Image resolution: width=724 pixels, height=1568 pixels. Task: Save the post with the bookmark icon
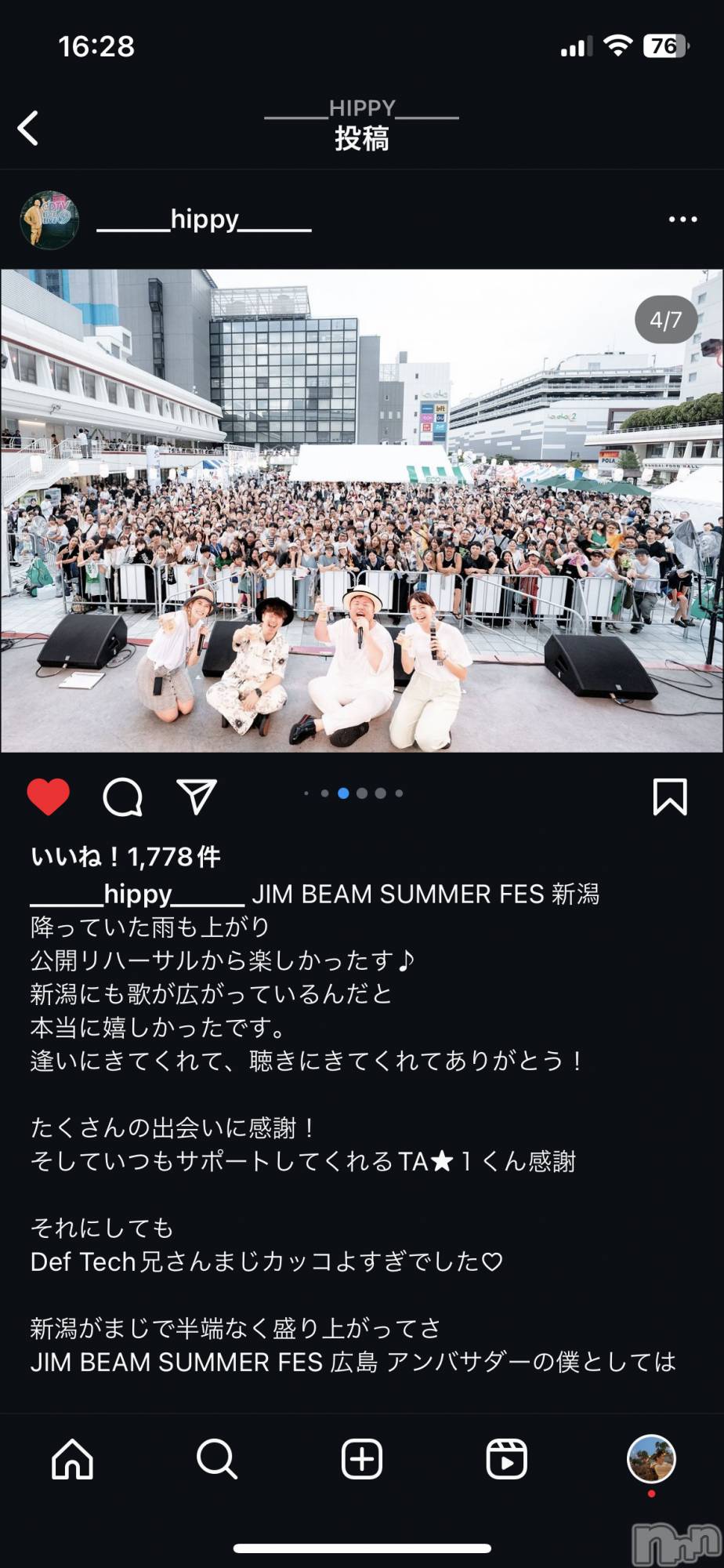click(x=670, y=797)
